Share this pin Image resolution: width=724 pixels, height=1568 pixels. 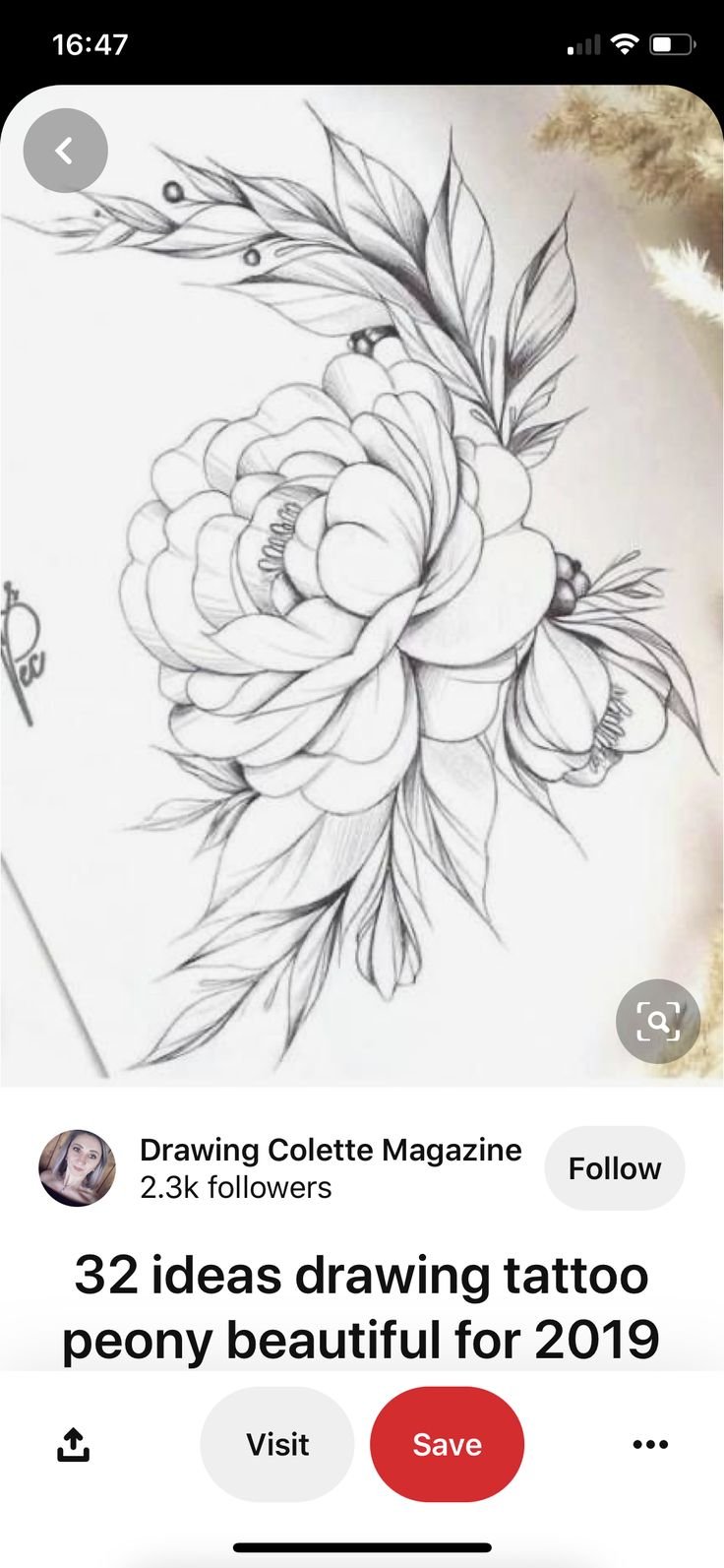tap(73, 1444)
